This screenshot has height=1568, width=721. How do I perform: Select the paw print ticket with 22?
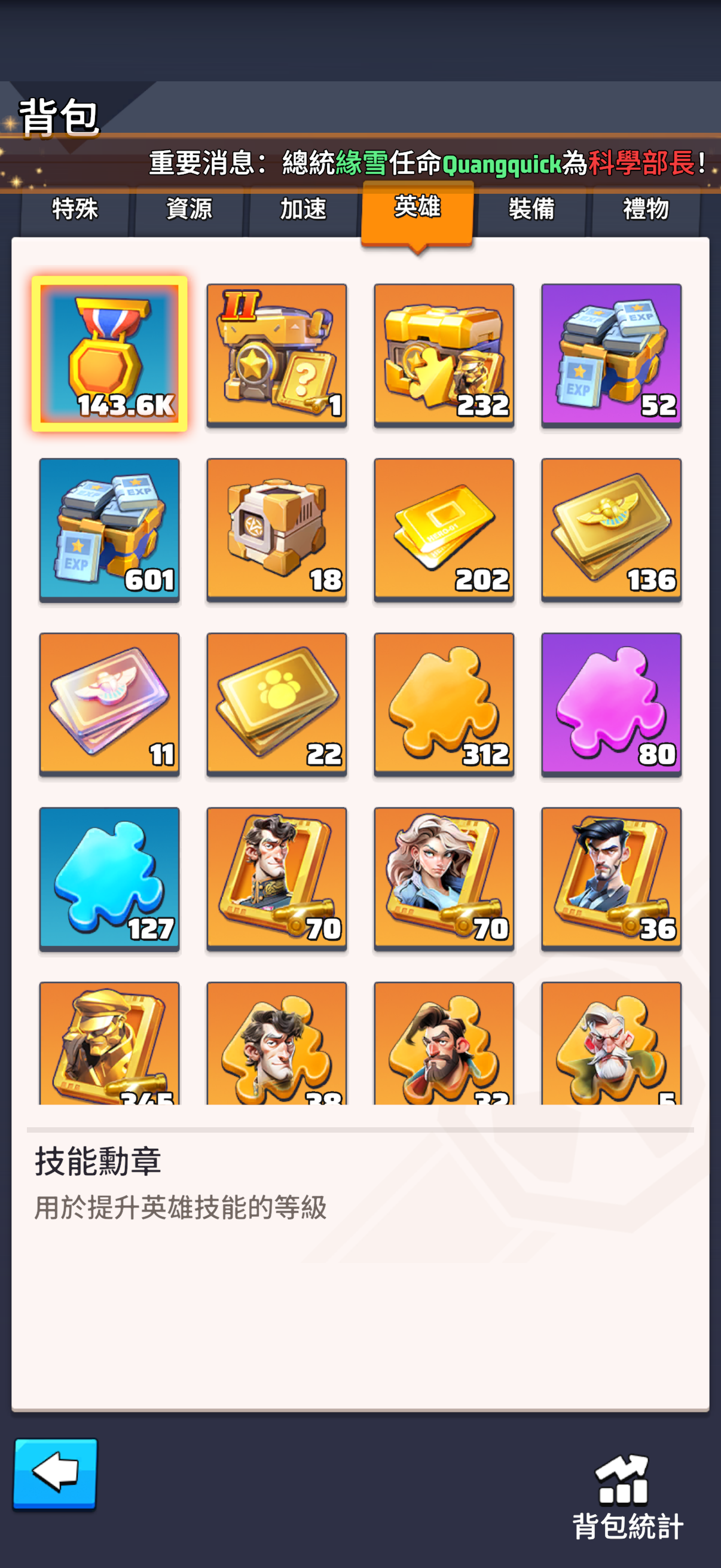click(277, 704)
